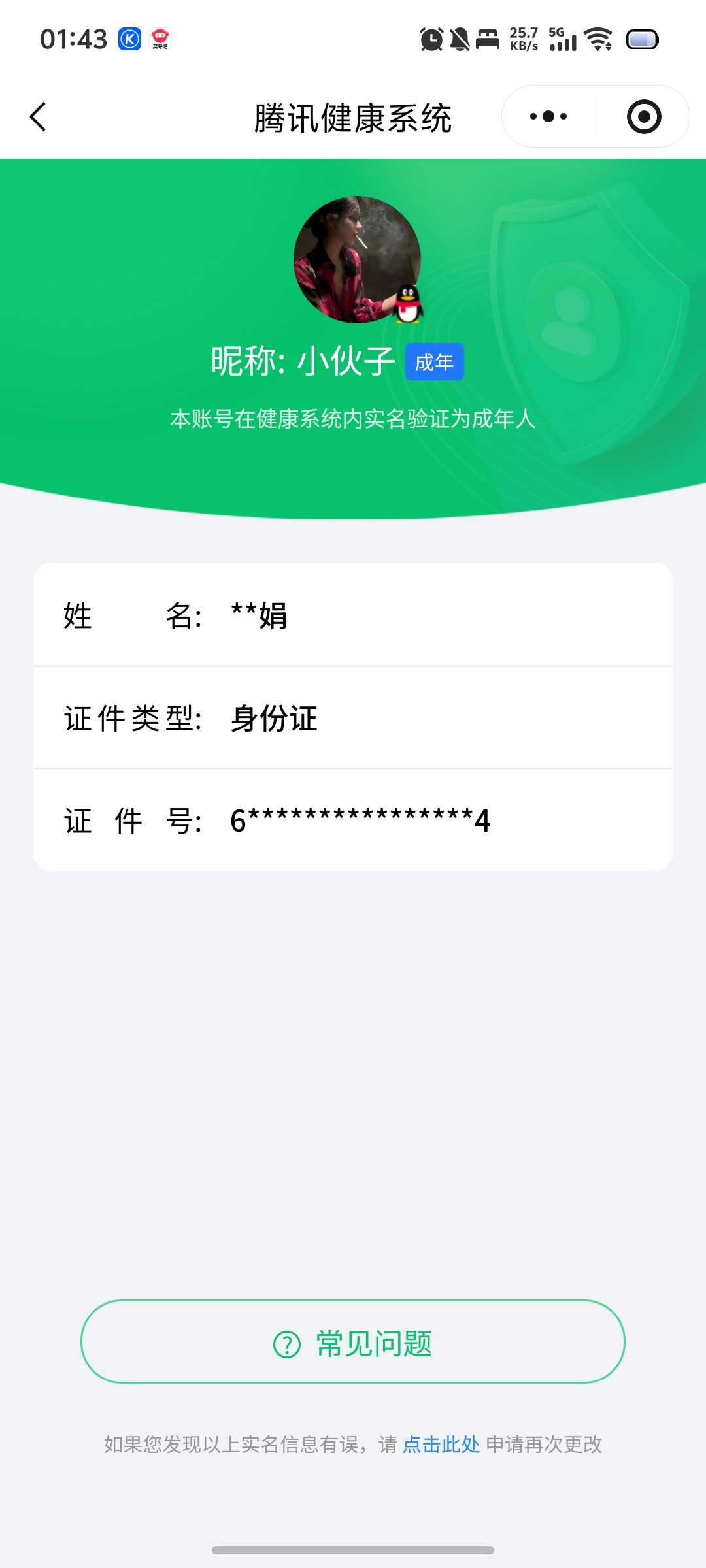The width and height of the screenshot is (706, 1568).
Task: Tap the red 买号吧 notification icon
Action: point(160,39)
